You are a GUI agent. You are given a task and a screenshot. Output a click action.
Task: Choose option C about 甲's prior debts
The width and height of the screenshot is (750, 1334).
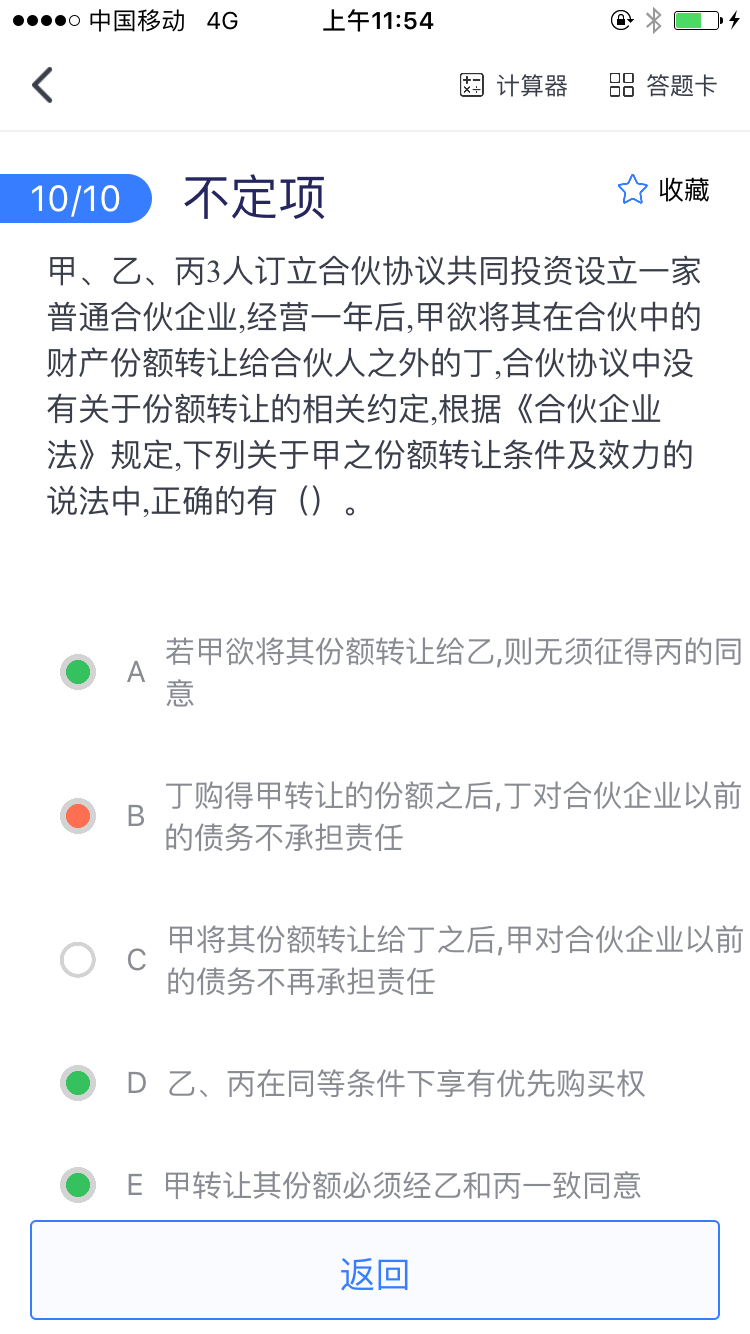pos(78,960)
